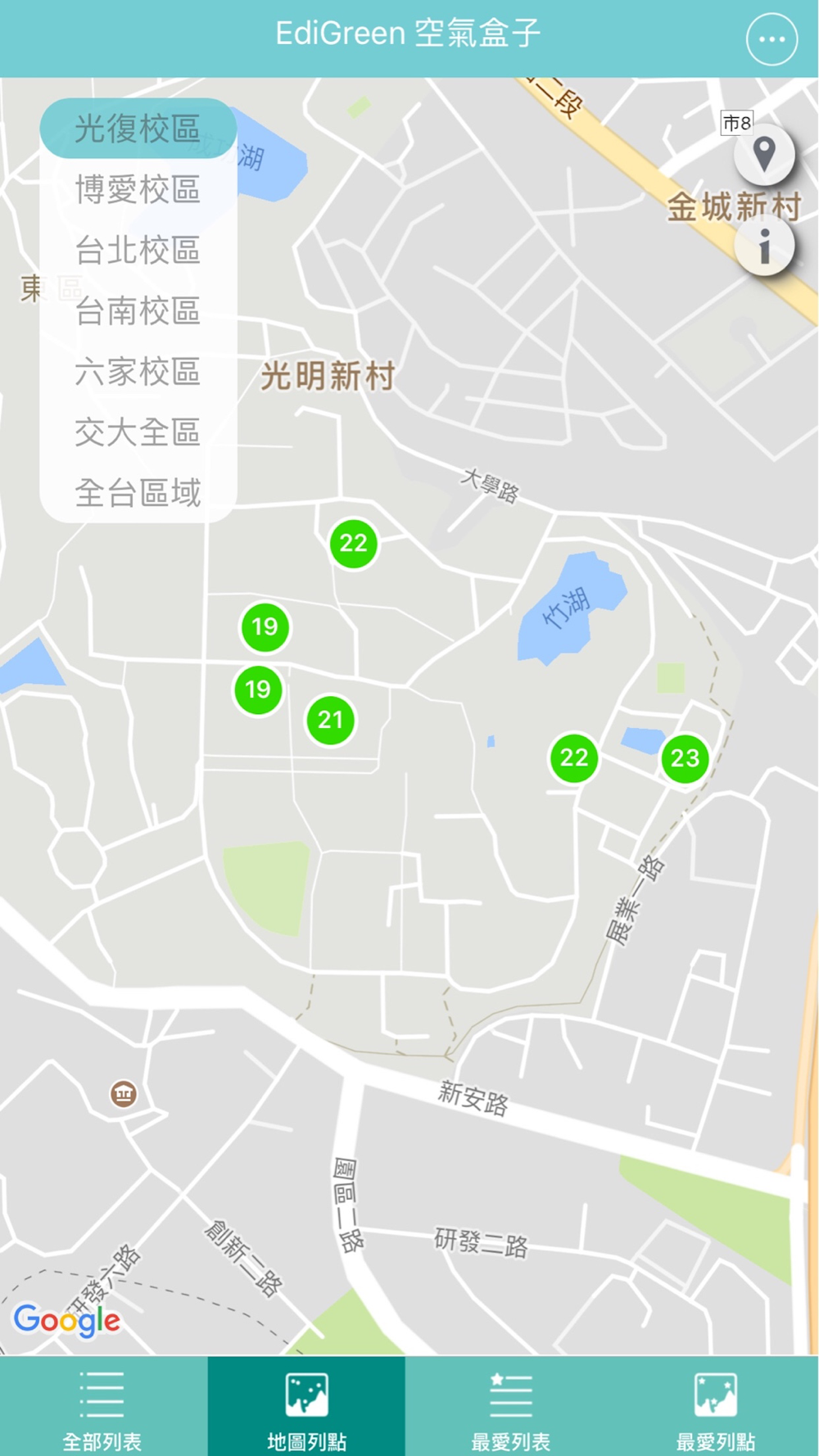Screen dimensions: 819x1456
Task: Select 台北校區 campus
Action: (138, 250)
